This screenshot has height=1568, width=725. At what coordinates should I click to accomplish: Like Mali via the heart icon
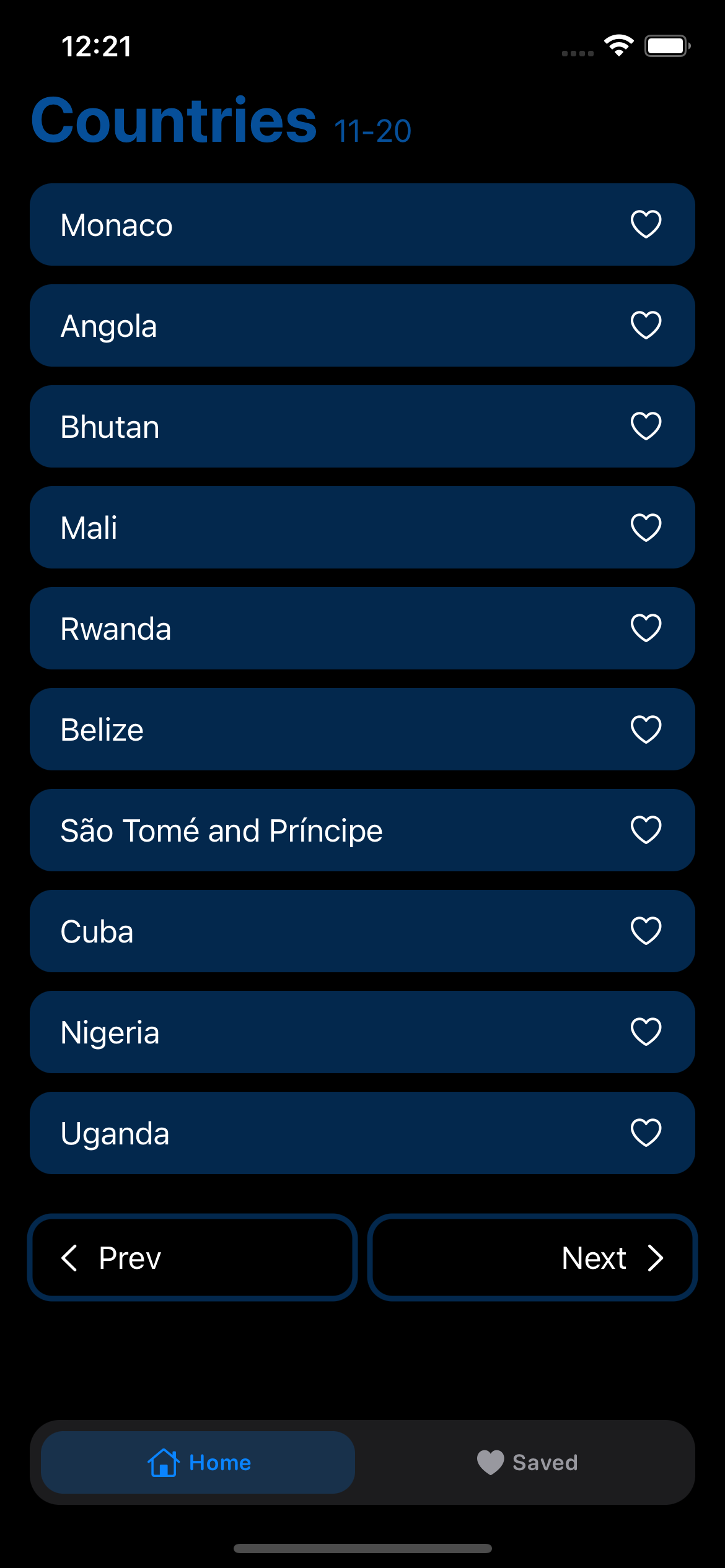coord(646,527)
